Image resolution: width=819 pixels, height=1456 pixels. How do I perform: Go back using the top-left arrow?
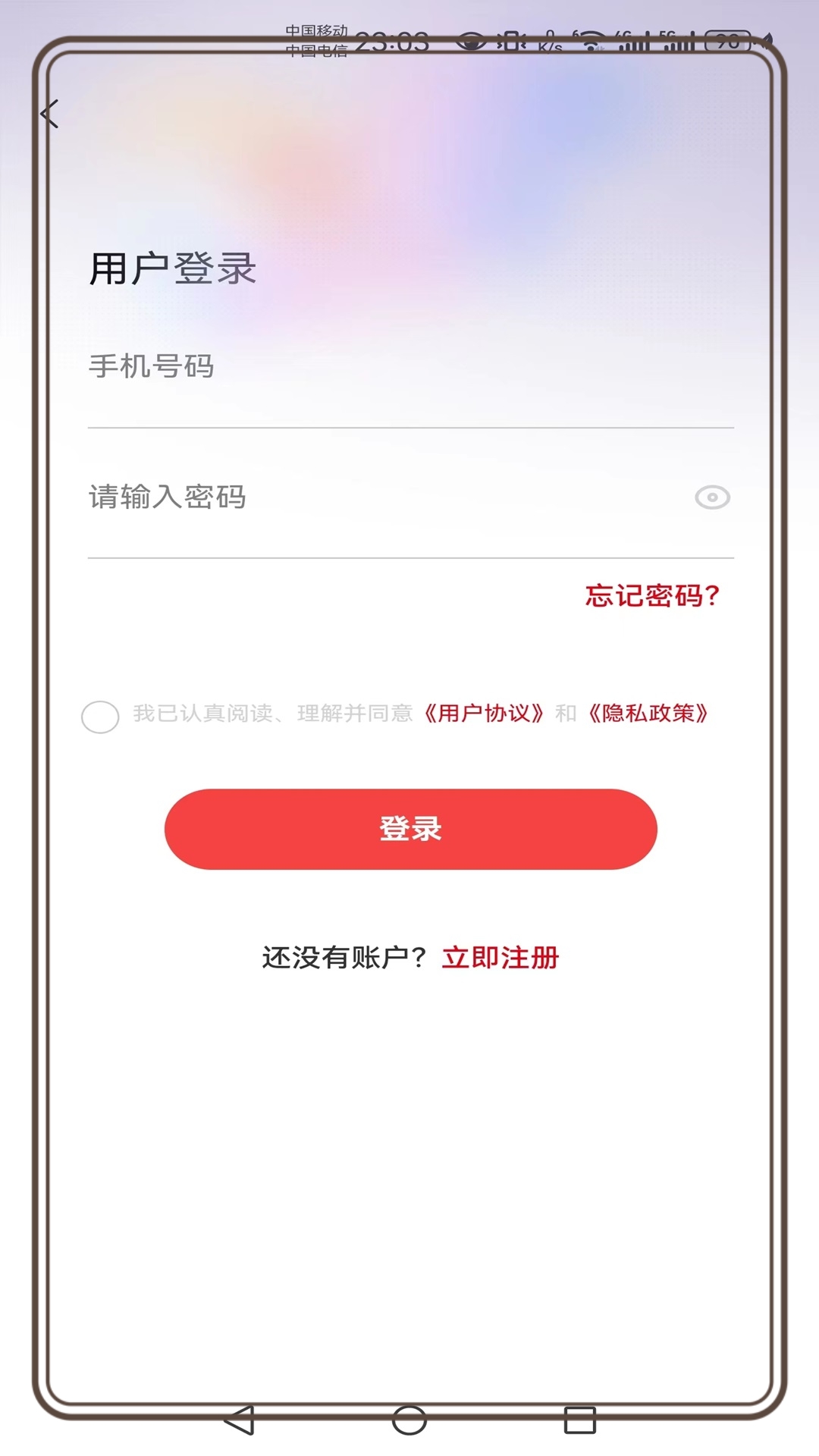click(50, 115)
